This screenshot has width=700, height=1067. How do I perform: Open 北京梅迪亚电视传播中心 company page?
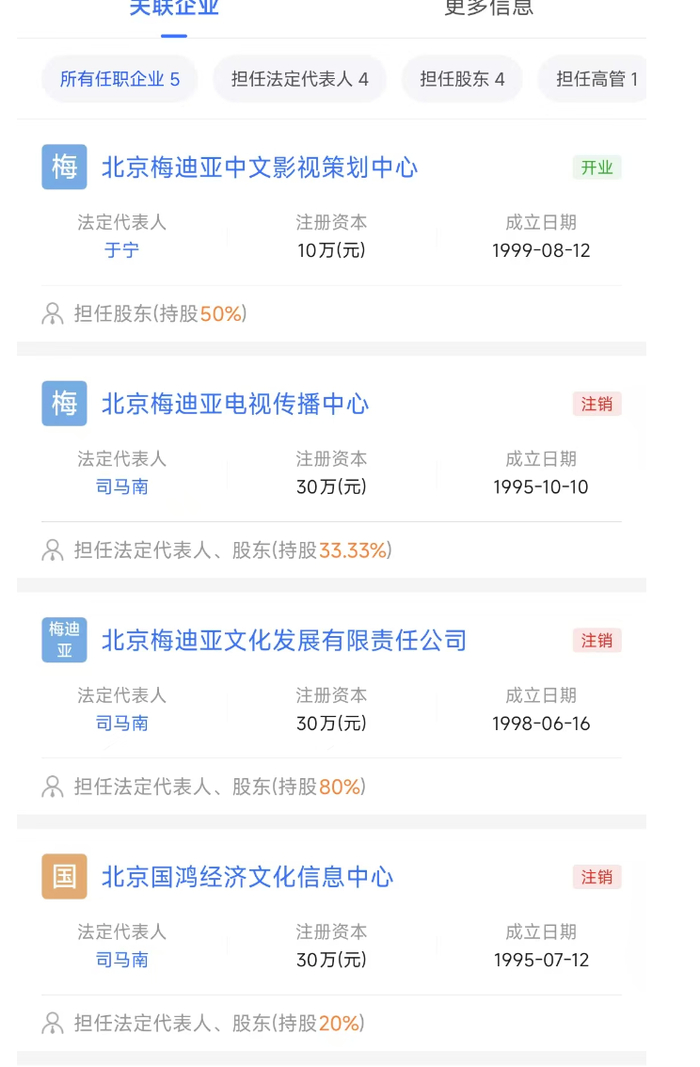235,404
